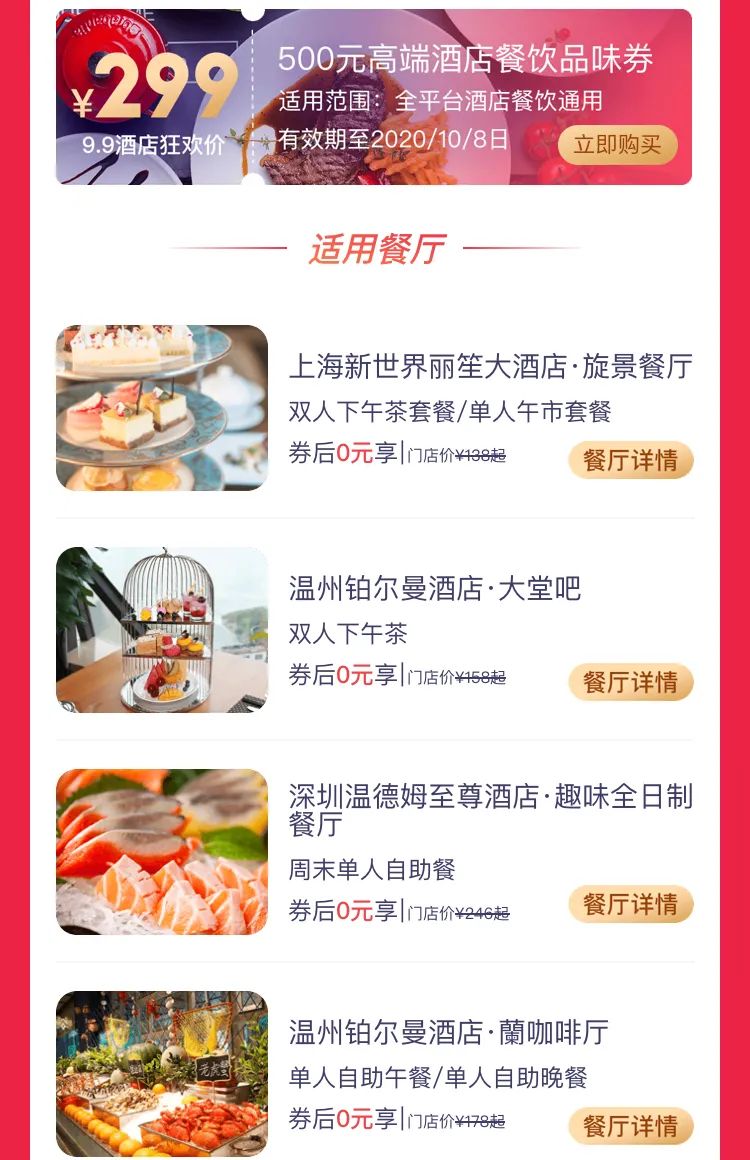Open 餐厅详情 for 温州铂尔曼酒店·大堂吧
Image resolution: width=750 pixels, height=1160 pixels.
630,682
